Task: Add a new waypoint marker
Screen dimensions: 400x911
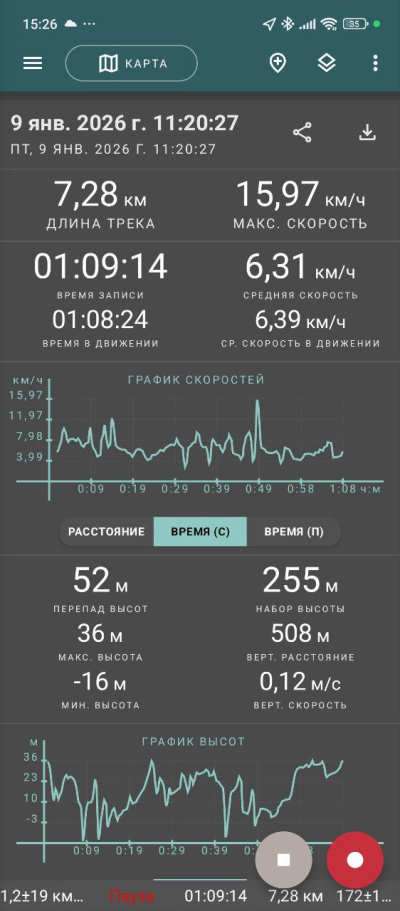Action: tap(278, 63)
